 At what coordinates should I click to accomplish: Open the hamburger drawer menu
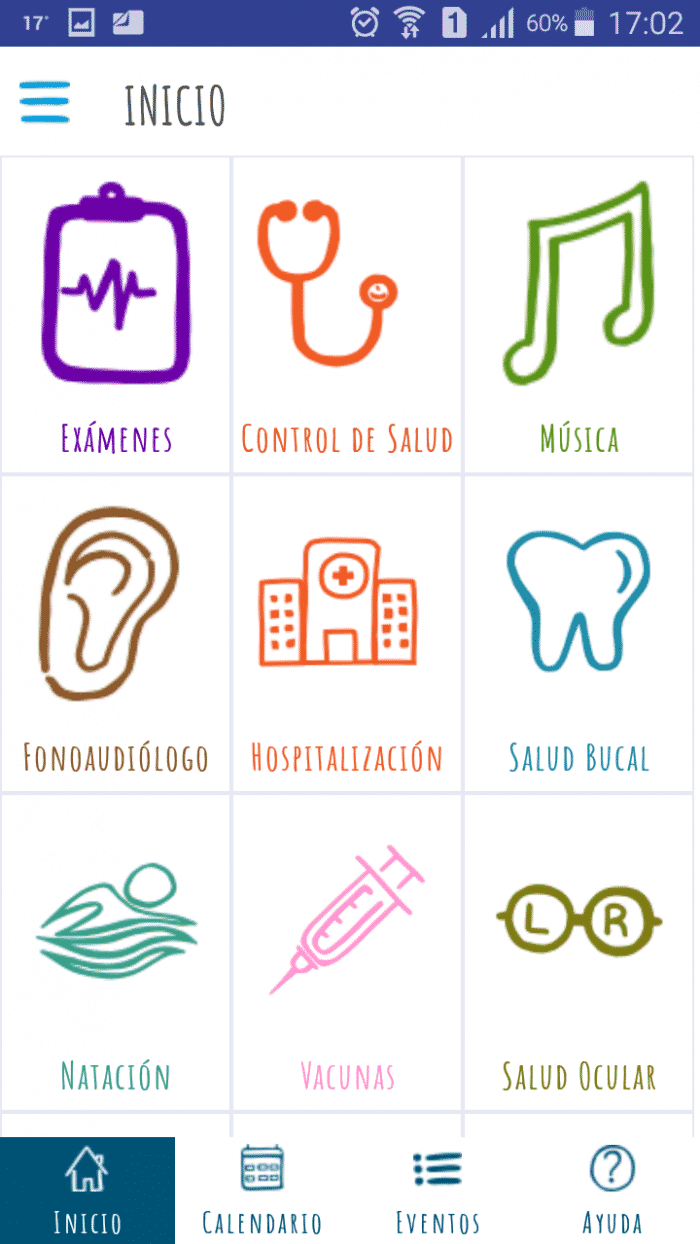[45, 102]
